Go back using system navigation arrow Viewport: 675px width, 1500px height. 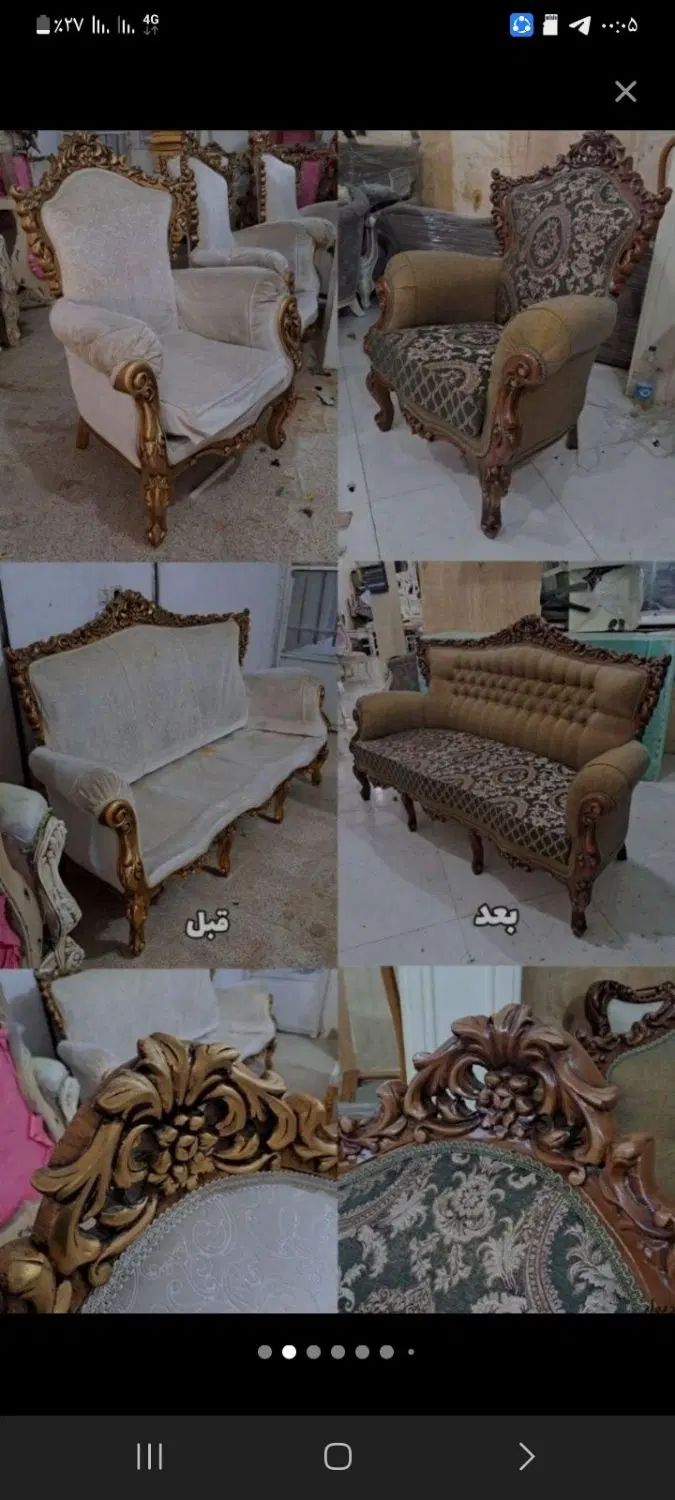point(526,1457)
